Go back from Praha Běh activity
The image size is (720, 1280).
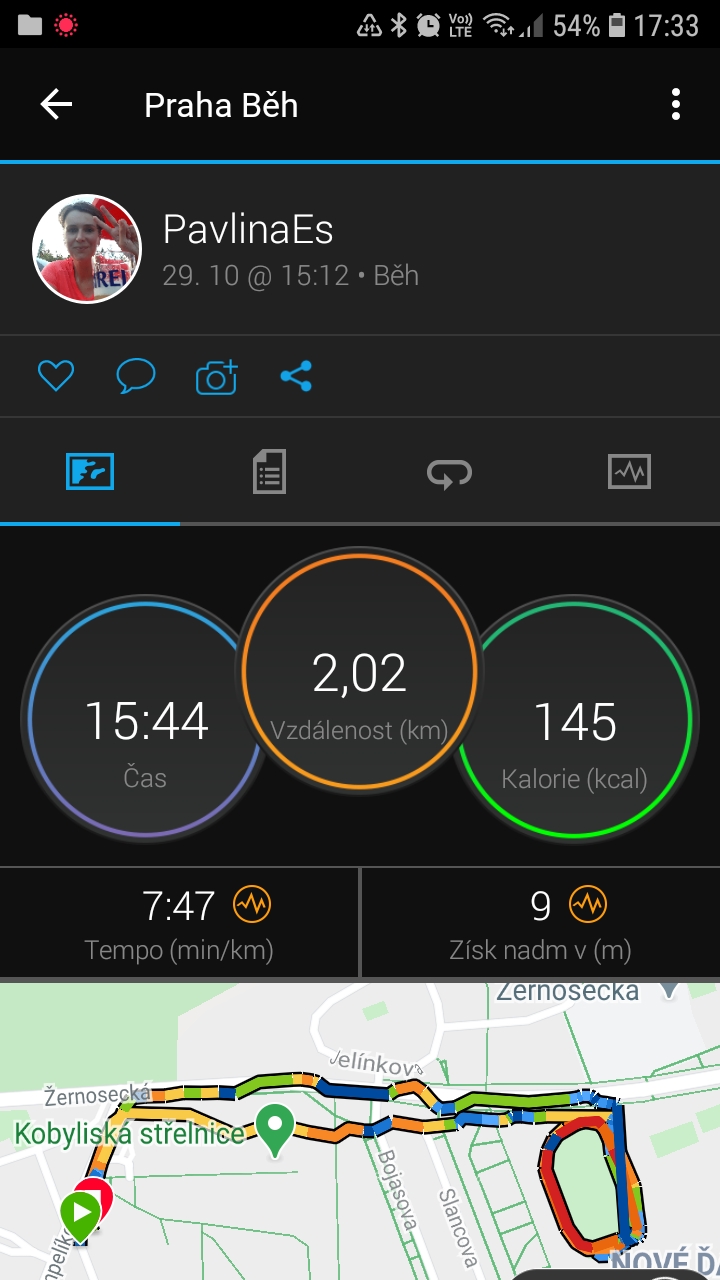pos(56,105)
